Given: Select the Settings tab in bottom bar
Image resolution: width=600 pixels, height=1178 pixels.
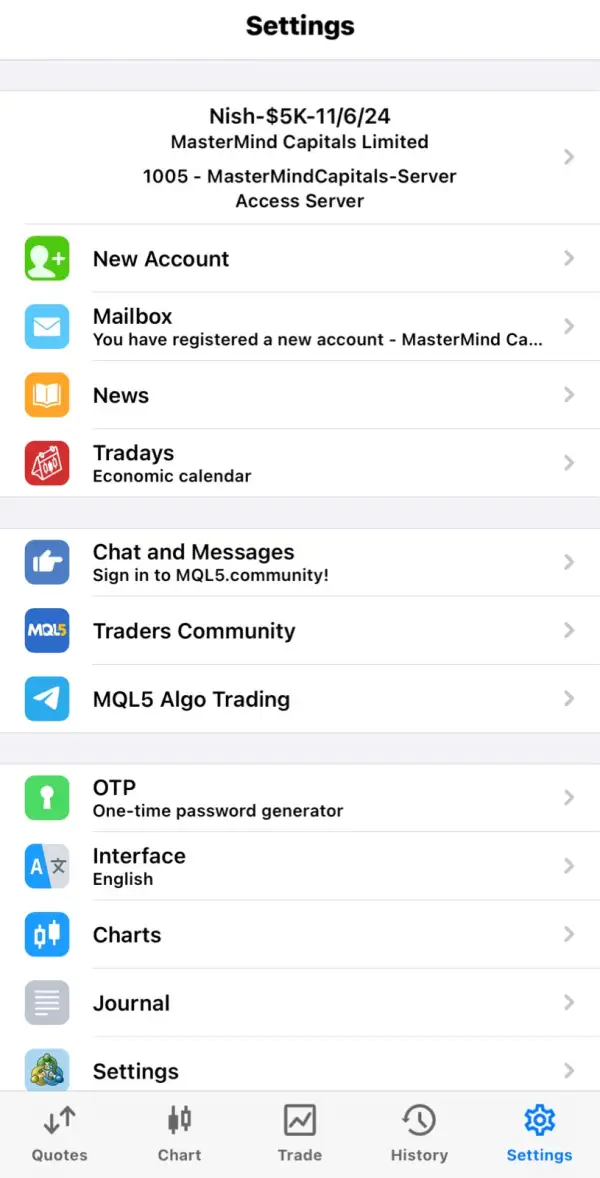Looking at the screenshot, I should pos(539,1134).
